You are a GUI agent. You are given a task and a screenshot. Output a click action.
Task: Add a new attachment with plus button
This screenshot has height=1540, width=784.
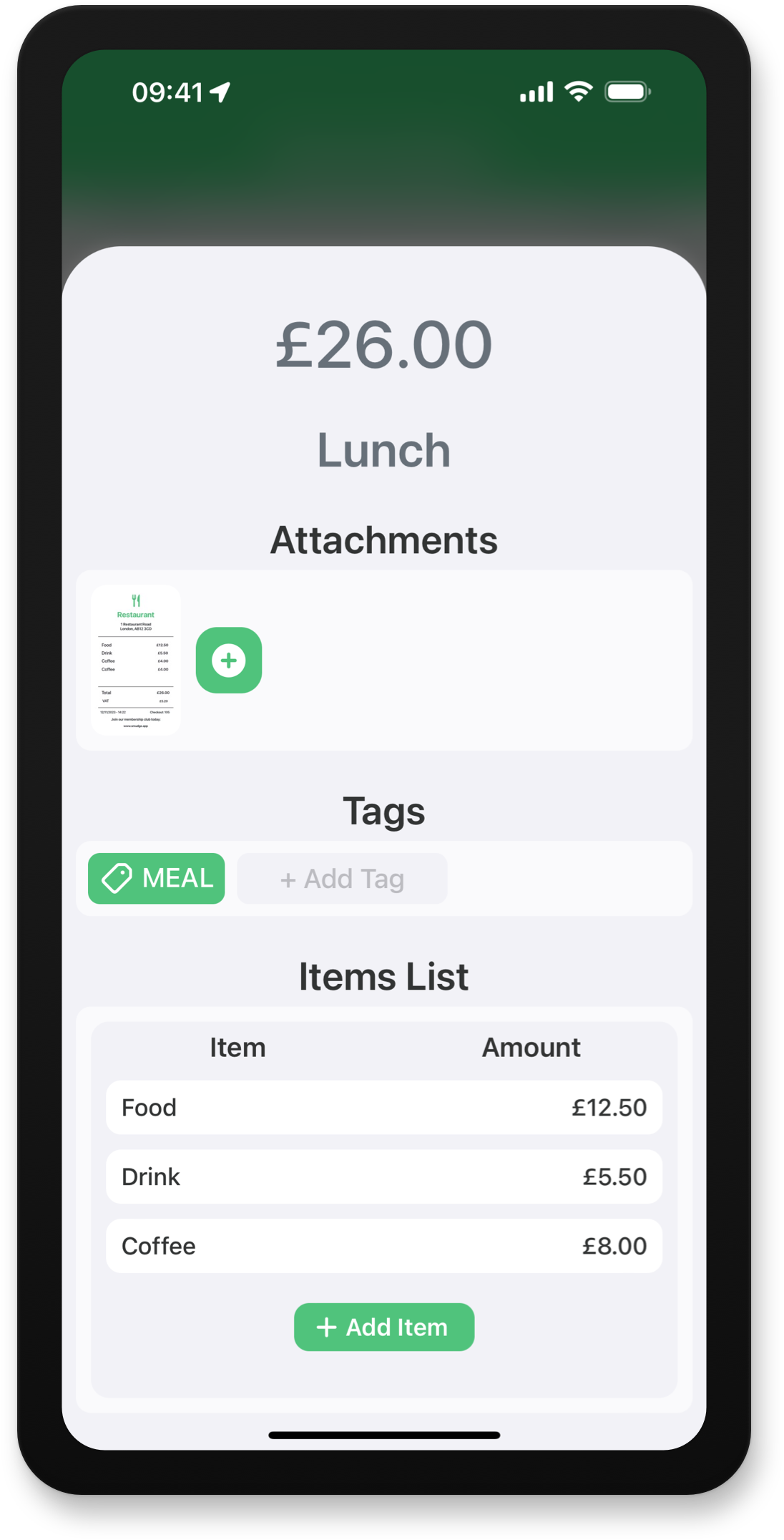pos(229,660)
